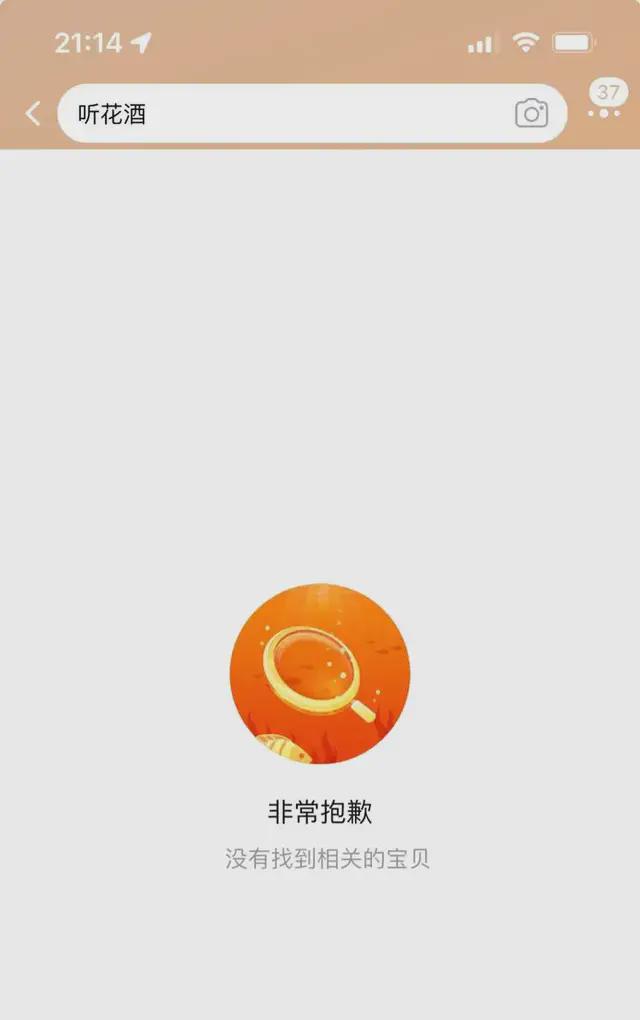Open the three-dot menu with 37 badge

[x=604, y=112]
